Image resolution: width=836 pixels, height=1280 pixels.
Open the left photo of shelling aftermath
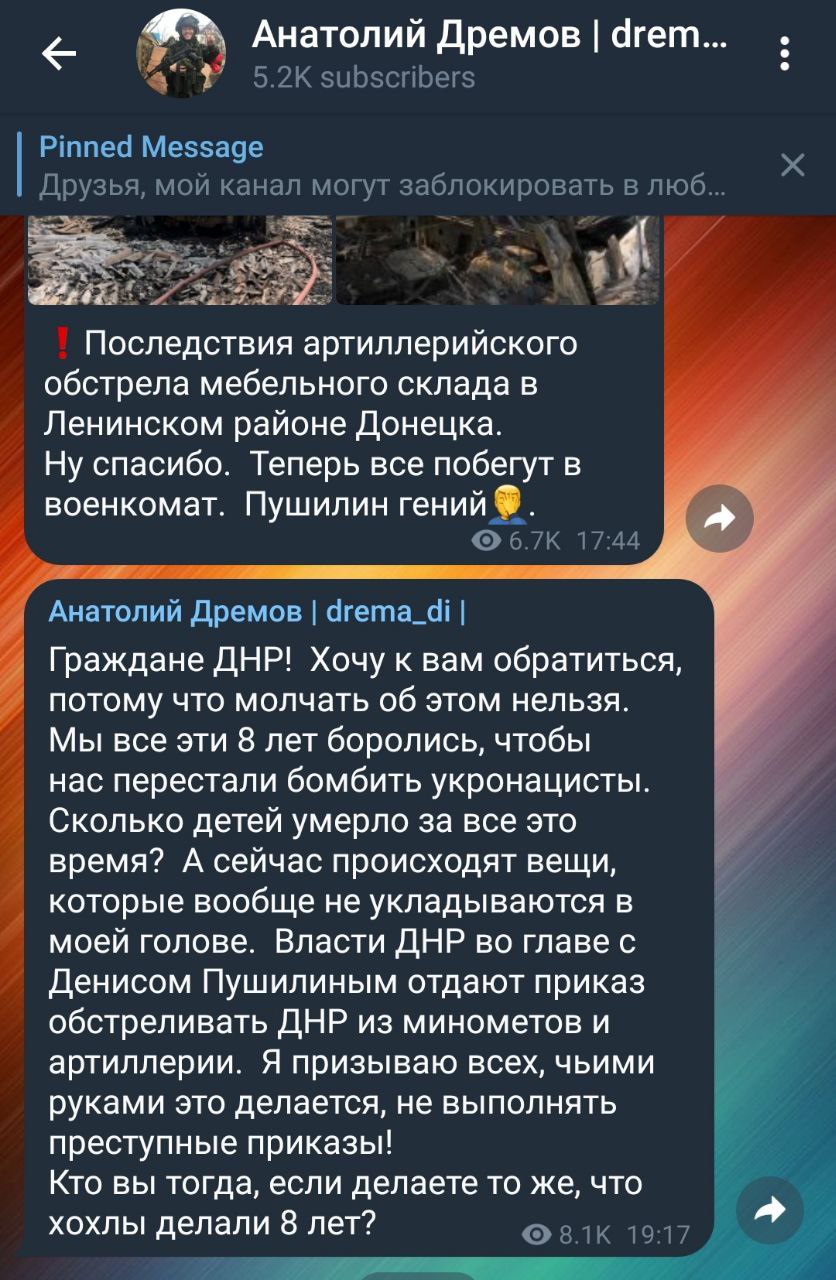(180, 260)
